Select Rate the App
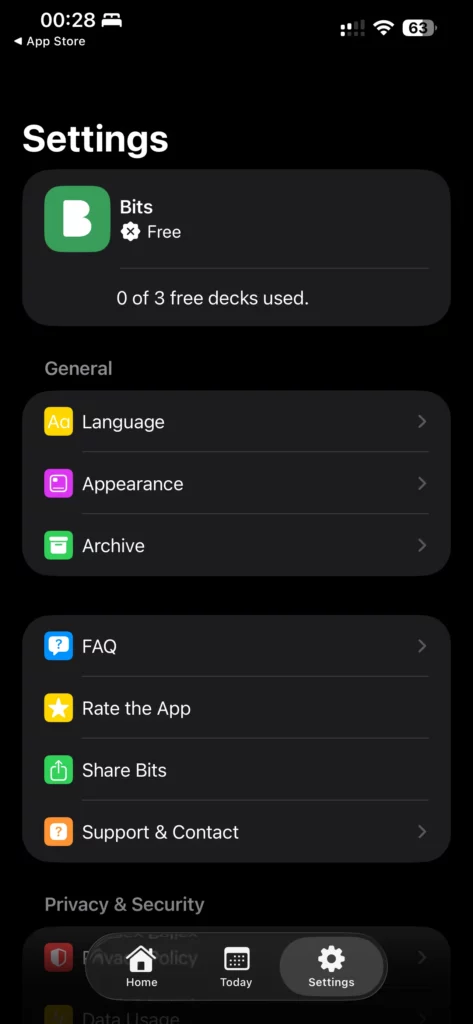This screenshot has width=473, height=1024. click(x=236, y=709)
